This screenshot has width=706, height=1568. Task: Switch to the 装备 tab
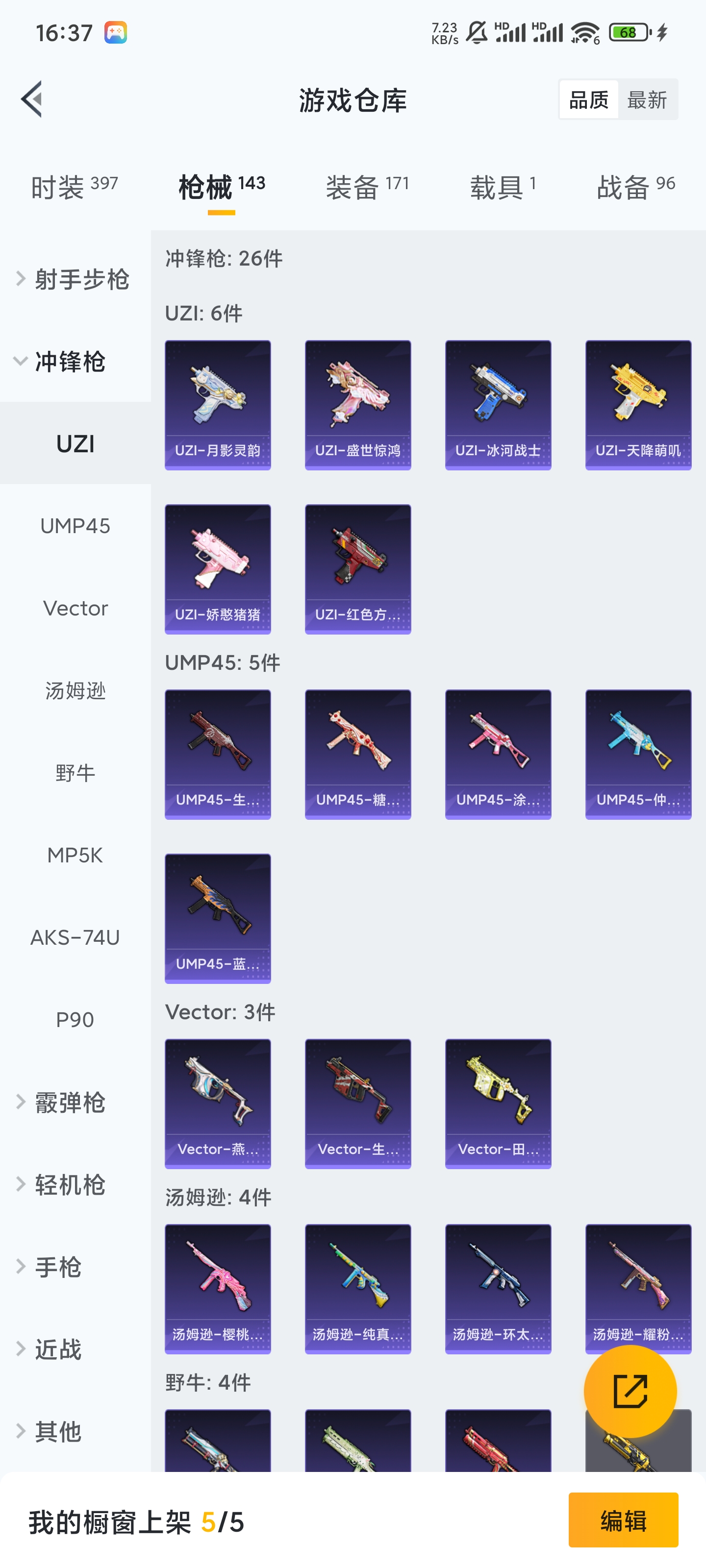(367, 186)
